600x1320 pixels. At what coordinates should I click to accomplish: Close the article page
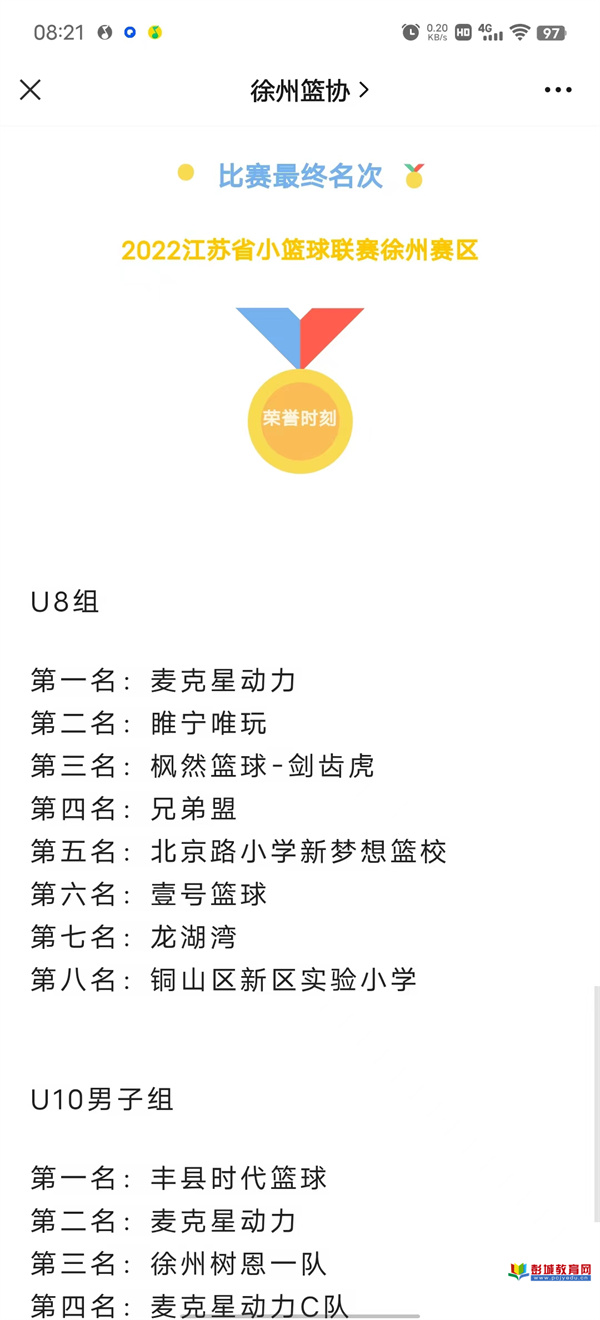coord(31,90)
